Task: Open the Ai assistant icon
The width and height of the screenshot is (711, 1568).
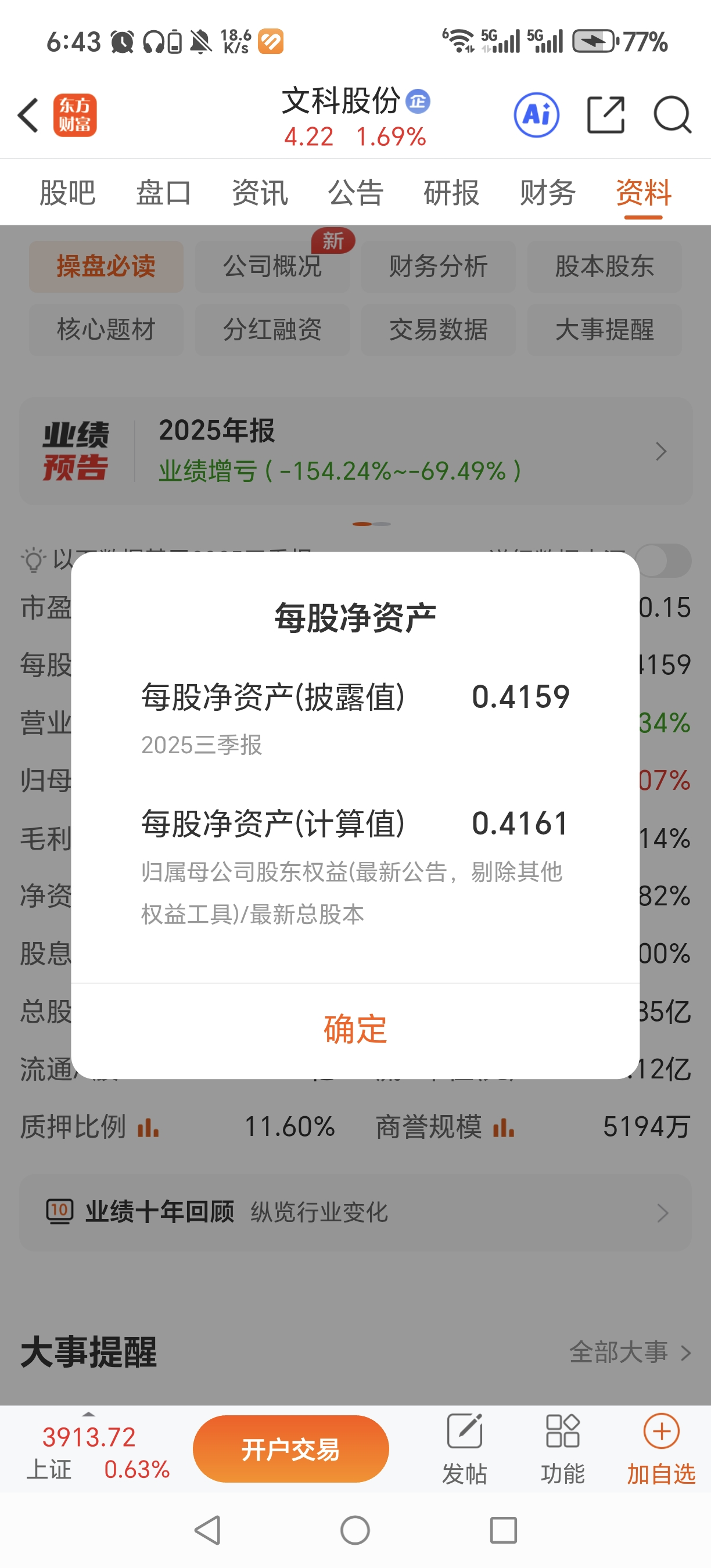Action: tap(536, 114)
